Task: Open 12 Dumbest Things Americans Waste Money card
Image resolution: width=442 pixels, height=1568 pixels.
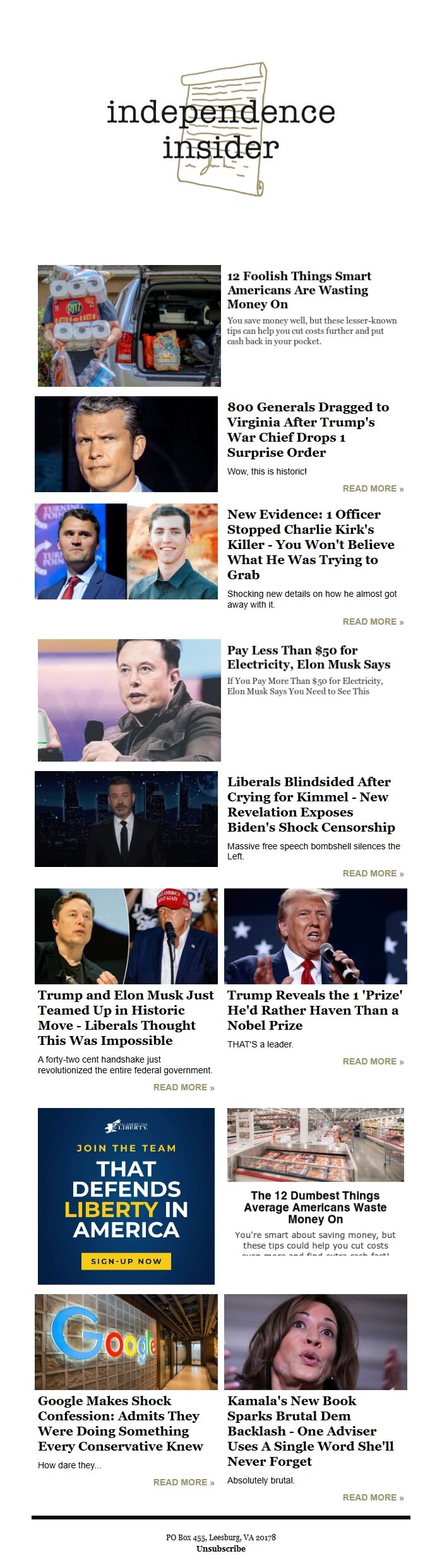Action: pyautogui.click(x=315, y=1207)
